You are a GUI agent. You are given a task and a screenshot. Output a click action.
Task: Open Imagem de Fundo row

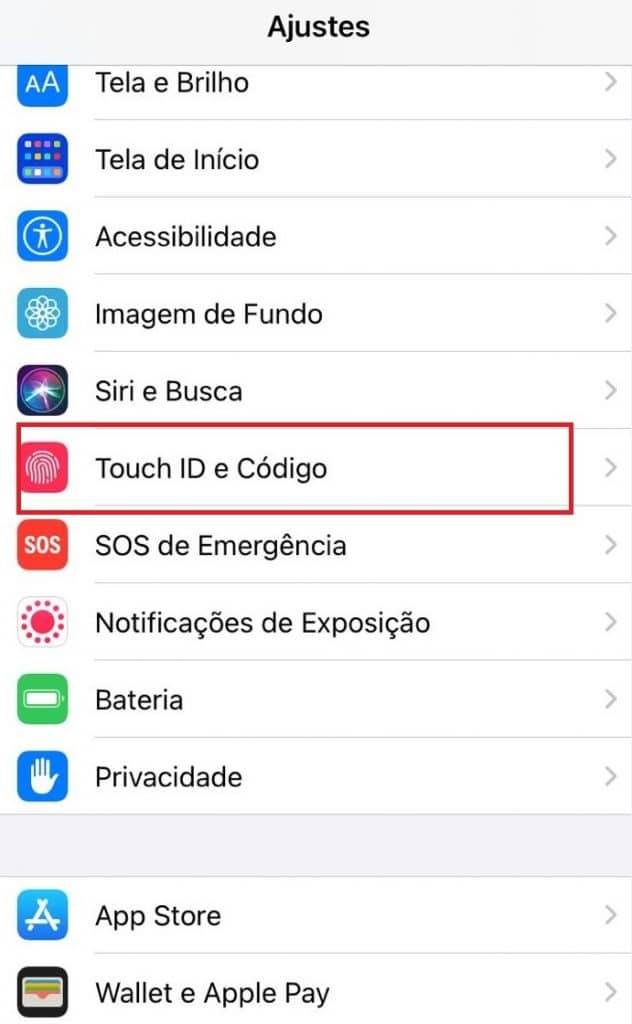pyautogui.click(x=316, y=313)
